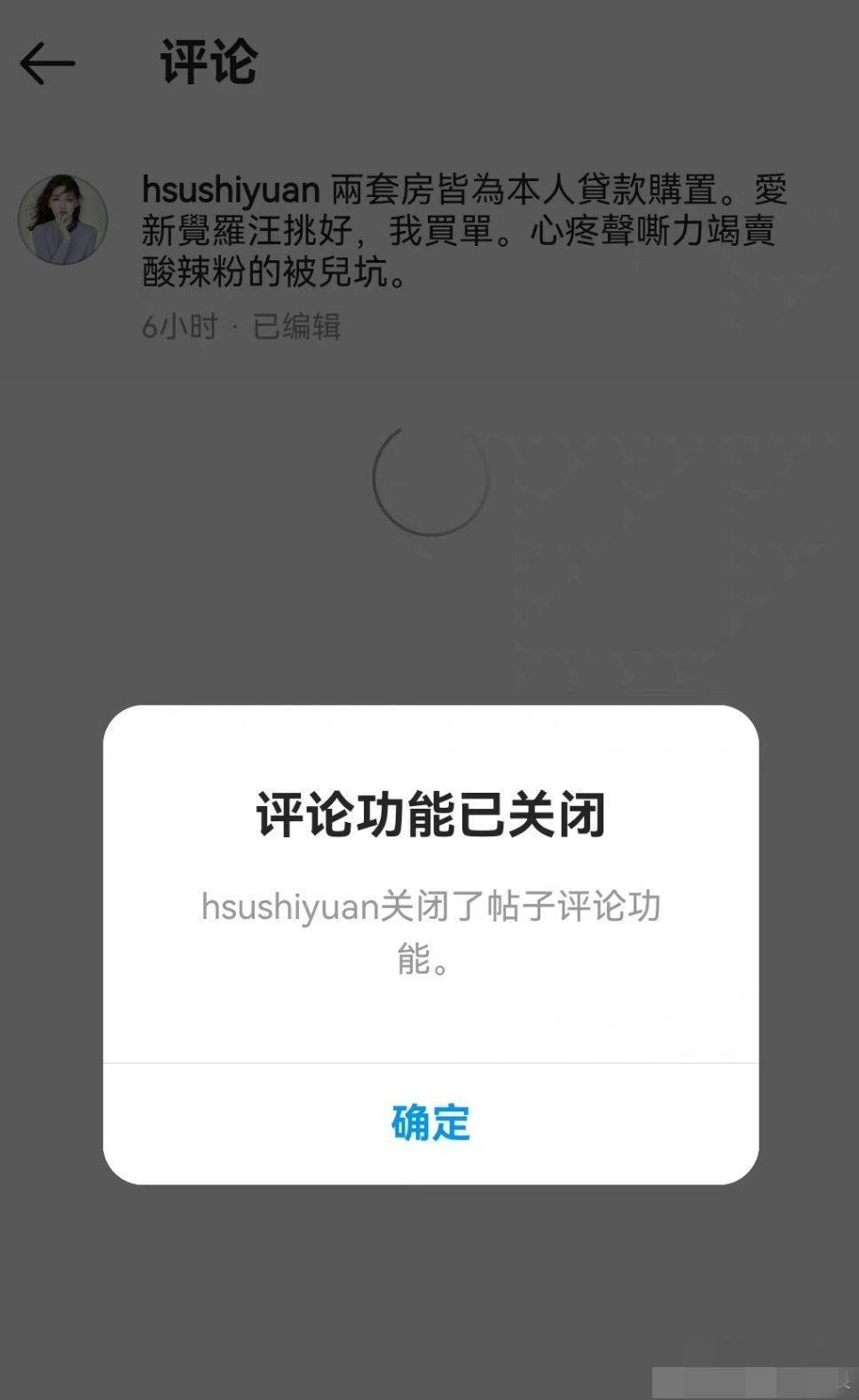The width and height of the screenshot is (859, 1400).
Task: Confirm the dialog with 确定
Action: (429, 1125)
